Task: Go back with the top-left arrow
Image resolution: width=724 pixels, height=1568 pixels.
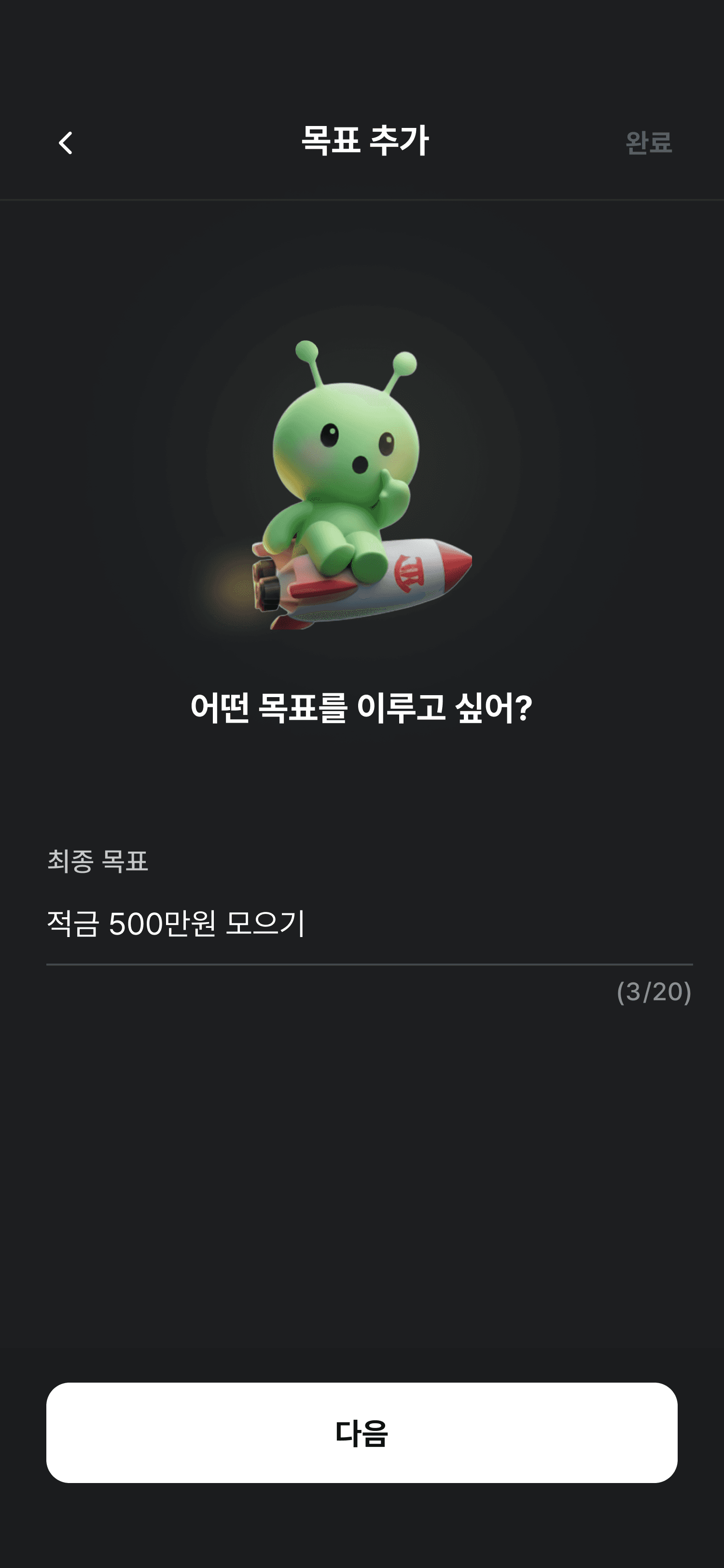Action: pyautogui.click(x=65, y=143)
